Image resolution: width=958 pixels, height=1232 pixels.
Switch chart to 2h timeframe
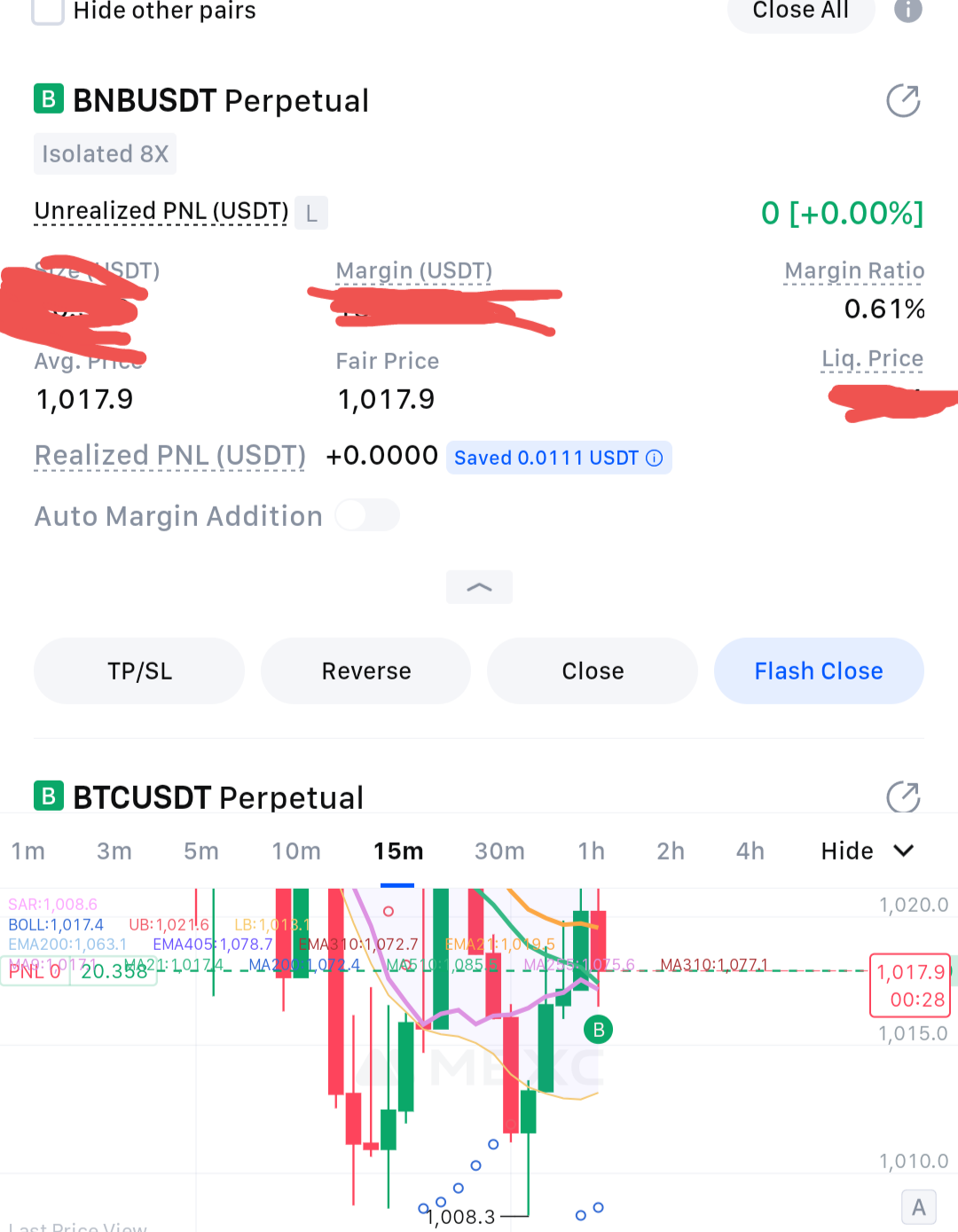671,851
